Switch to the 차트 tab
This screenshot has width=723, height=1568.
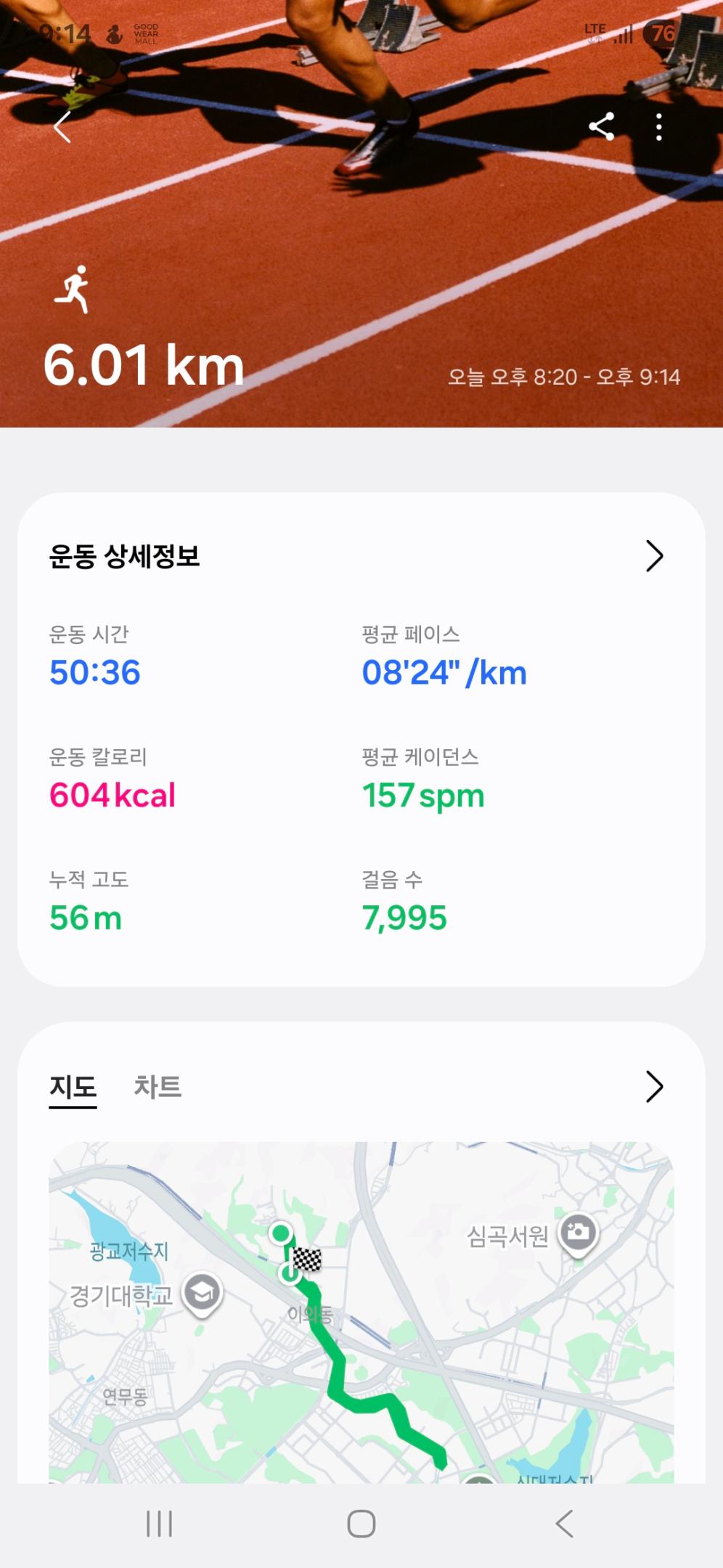158,1087
